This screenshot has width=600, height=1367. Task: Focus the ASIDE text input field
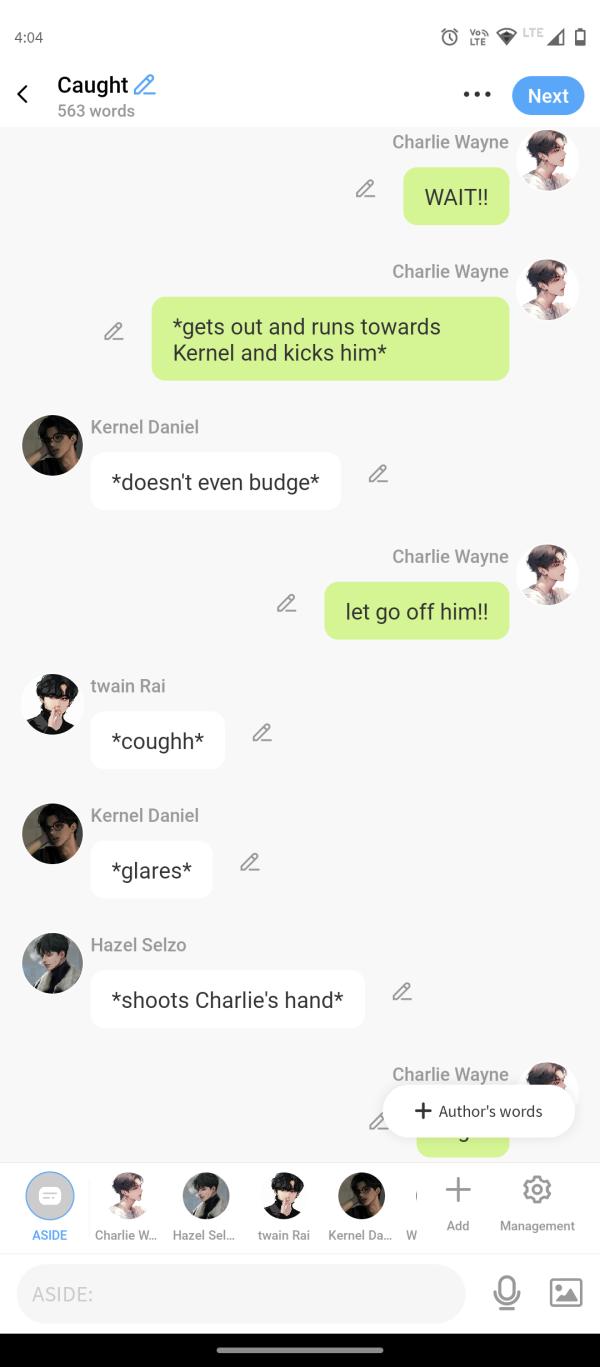tap(240, 1294)
